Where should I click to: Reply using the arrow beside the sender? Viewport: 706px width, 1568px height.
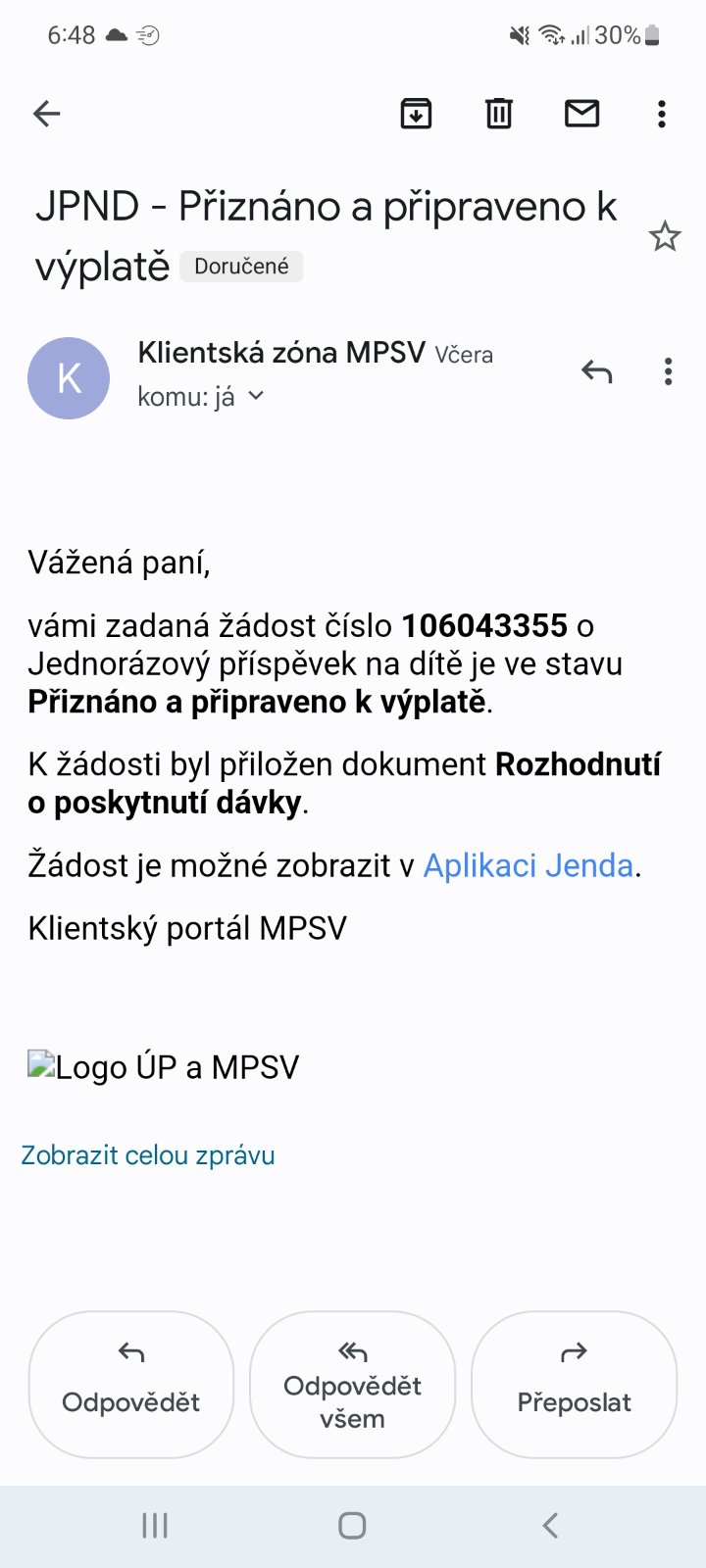point(596,371)
